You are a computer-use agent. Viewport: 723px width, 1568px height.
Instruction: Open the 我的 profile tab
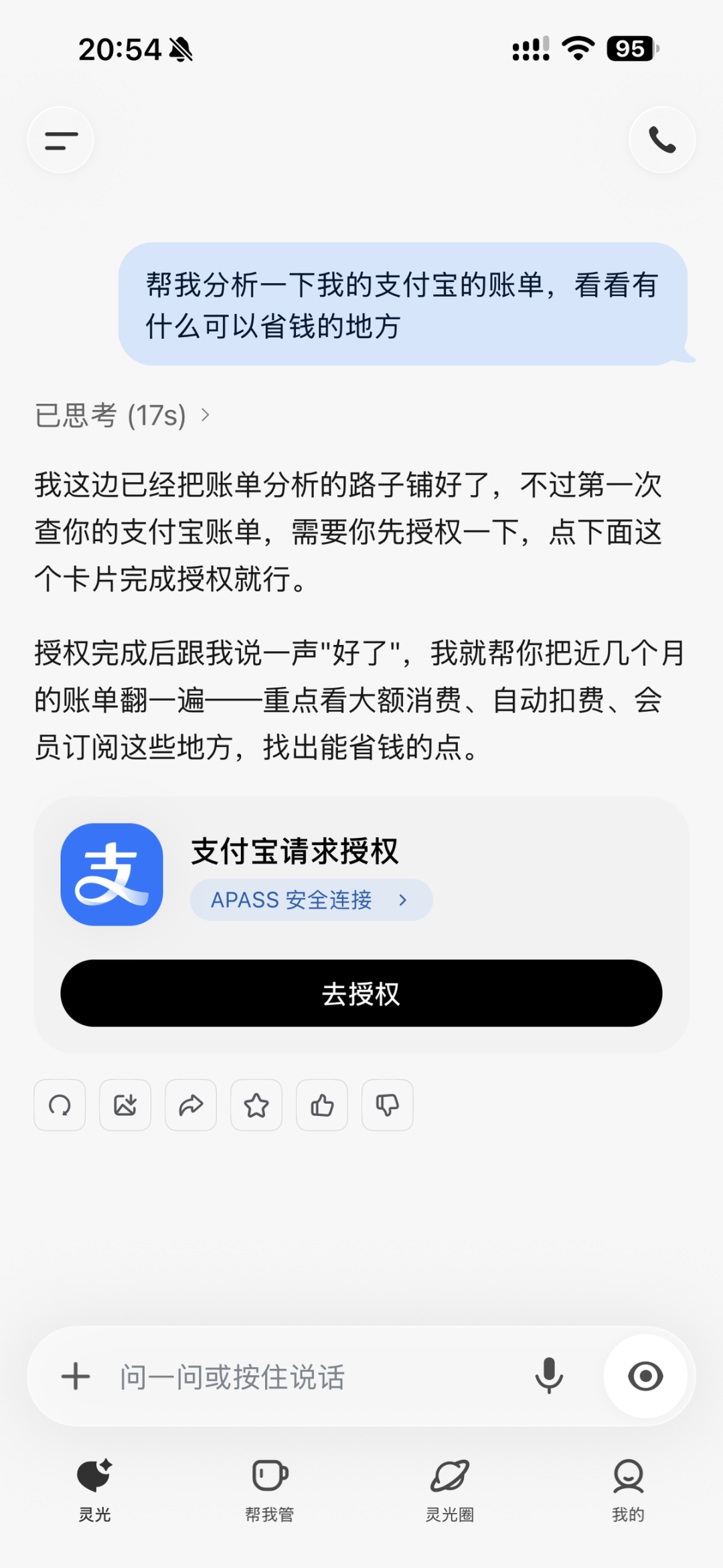pos(628,1488)
